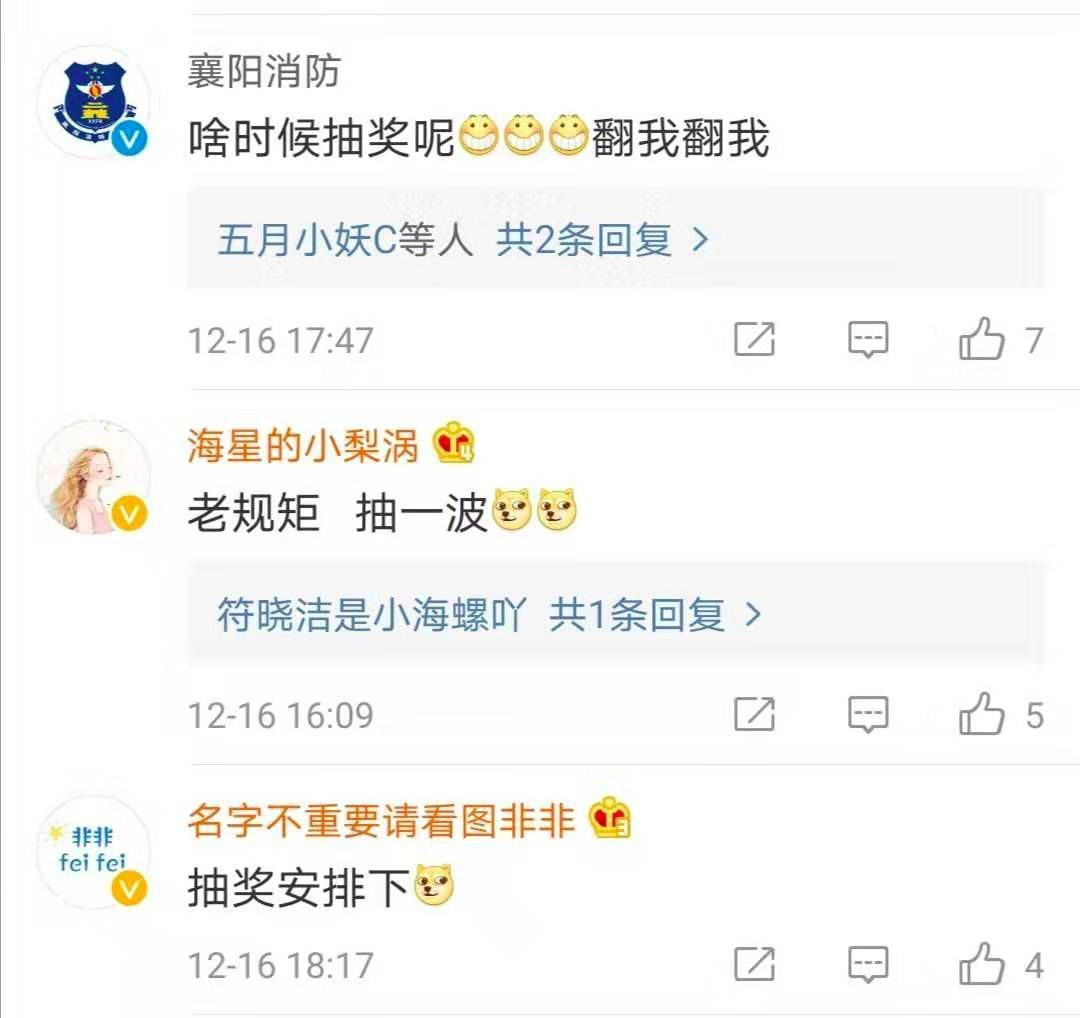This screenshot has width=1080, height=1018.
Task: Reply to the 抽奖安排下 comment
Action: coord(868,965)
